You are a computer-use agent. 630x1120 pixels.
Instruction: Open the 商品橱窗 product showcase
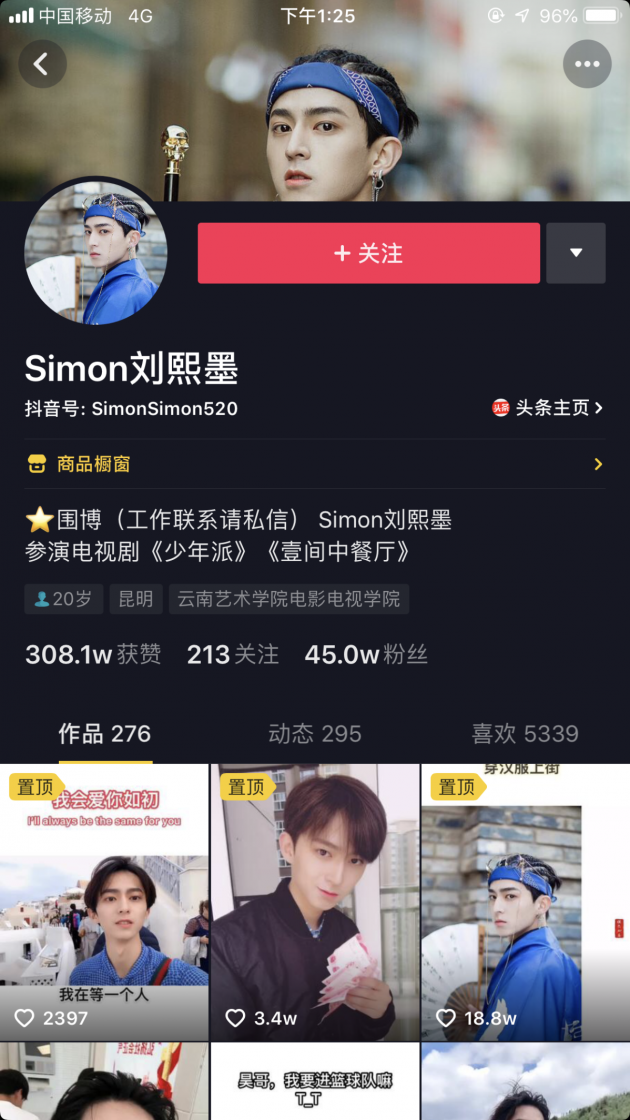pyautogui.click(x=315, y=464)
